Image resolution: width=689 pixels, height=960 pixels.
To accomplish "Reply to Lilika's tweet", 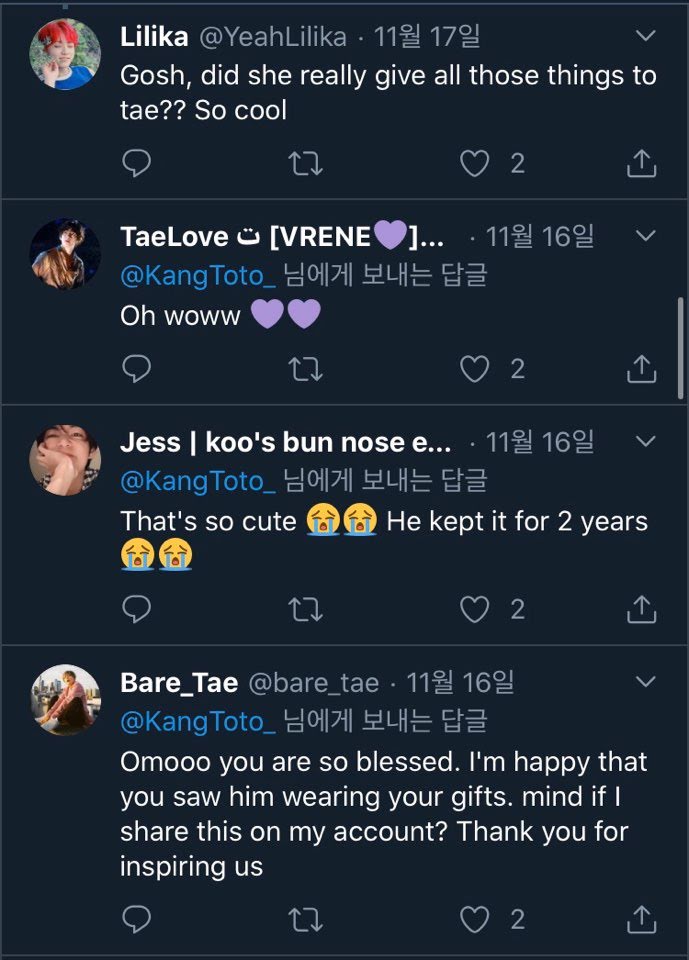I will click(135, 163).
